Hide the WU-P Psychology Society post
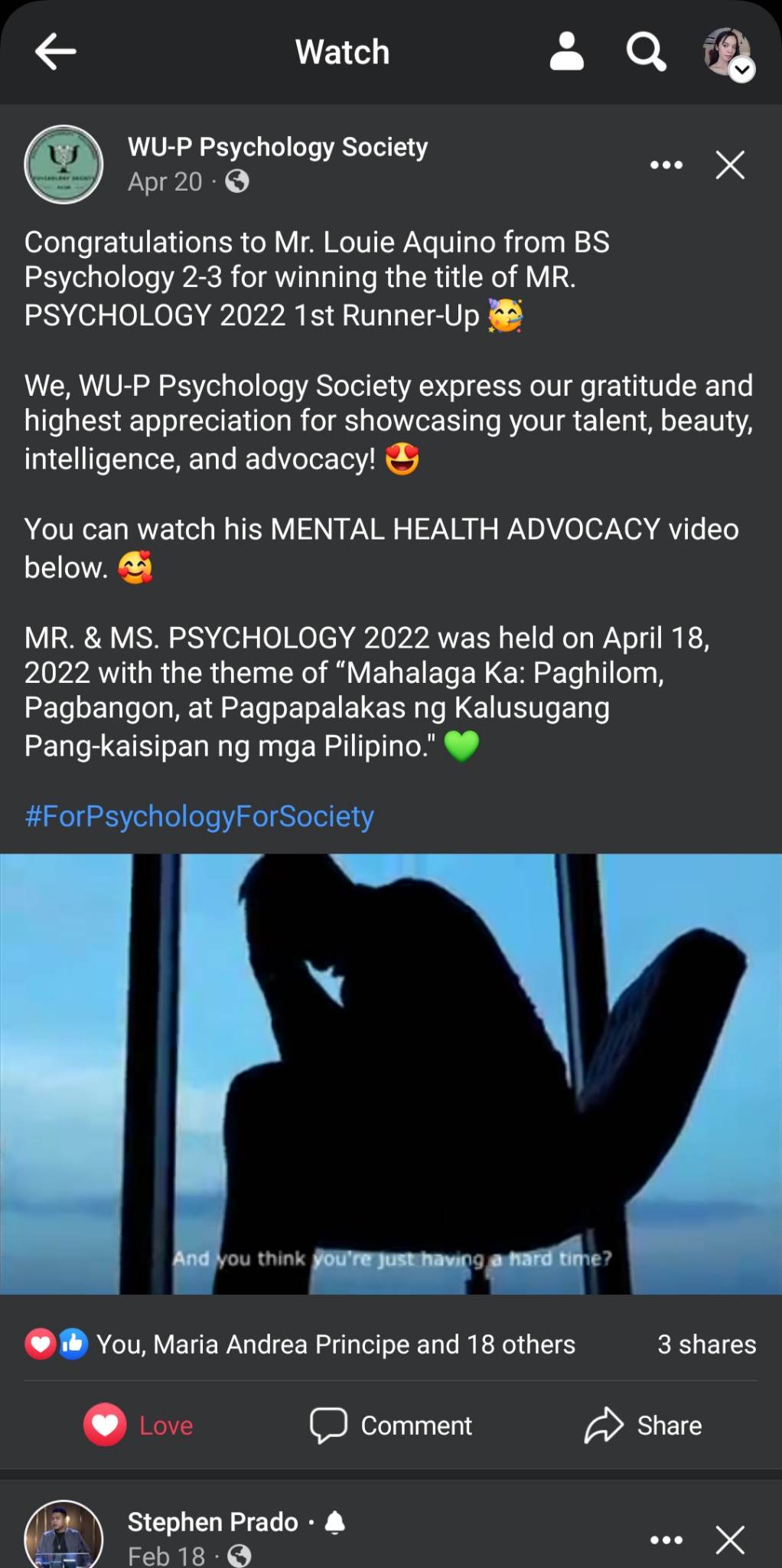Screen dimensions: 782x1568 tap(730, 165)
